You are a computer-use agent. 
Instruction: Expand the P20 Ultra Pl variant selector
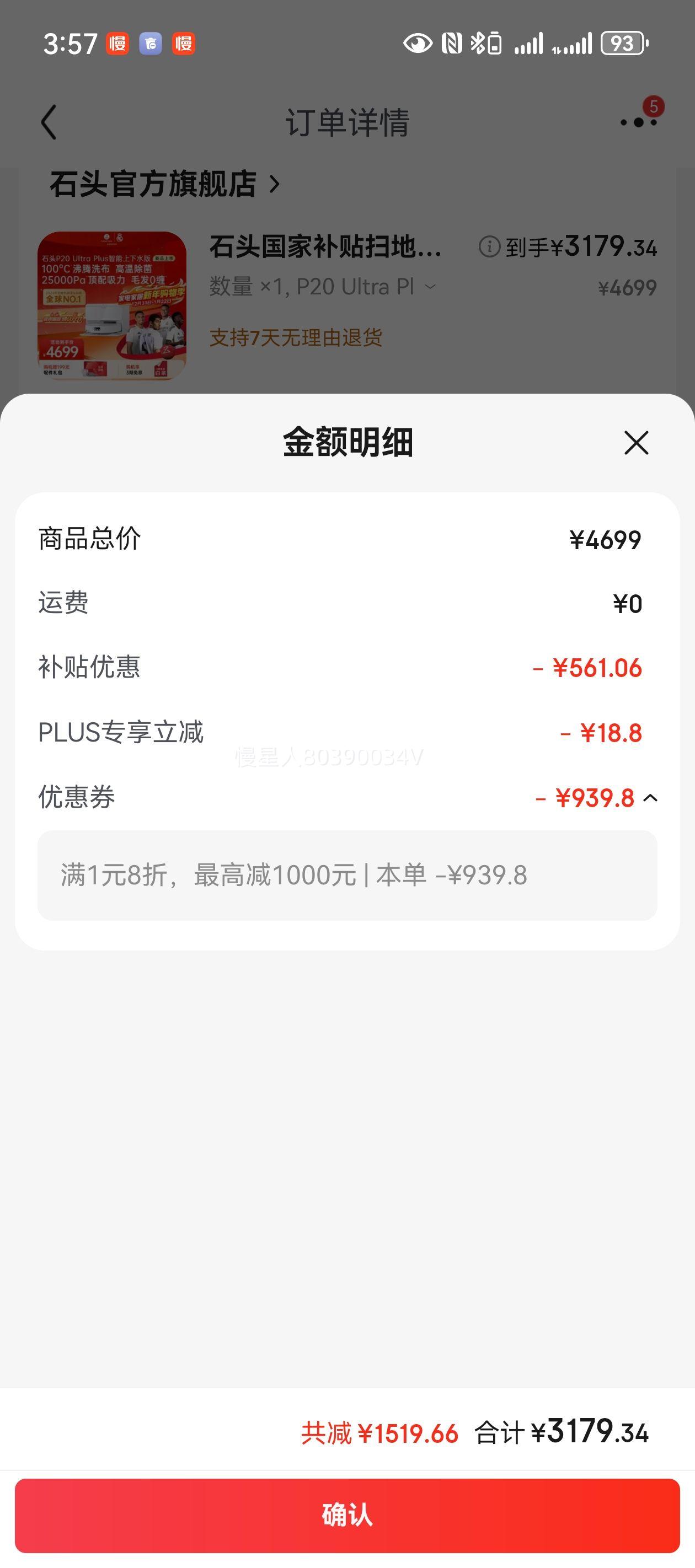[x=430, y=286]
